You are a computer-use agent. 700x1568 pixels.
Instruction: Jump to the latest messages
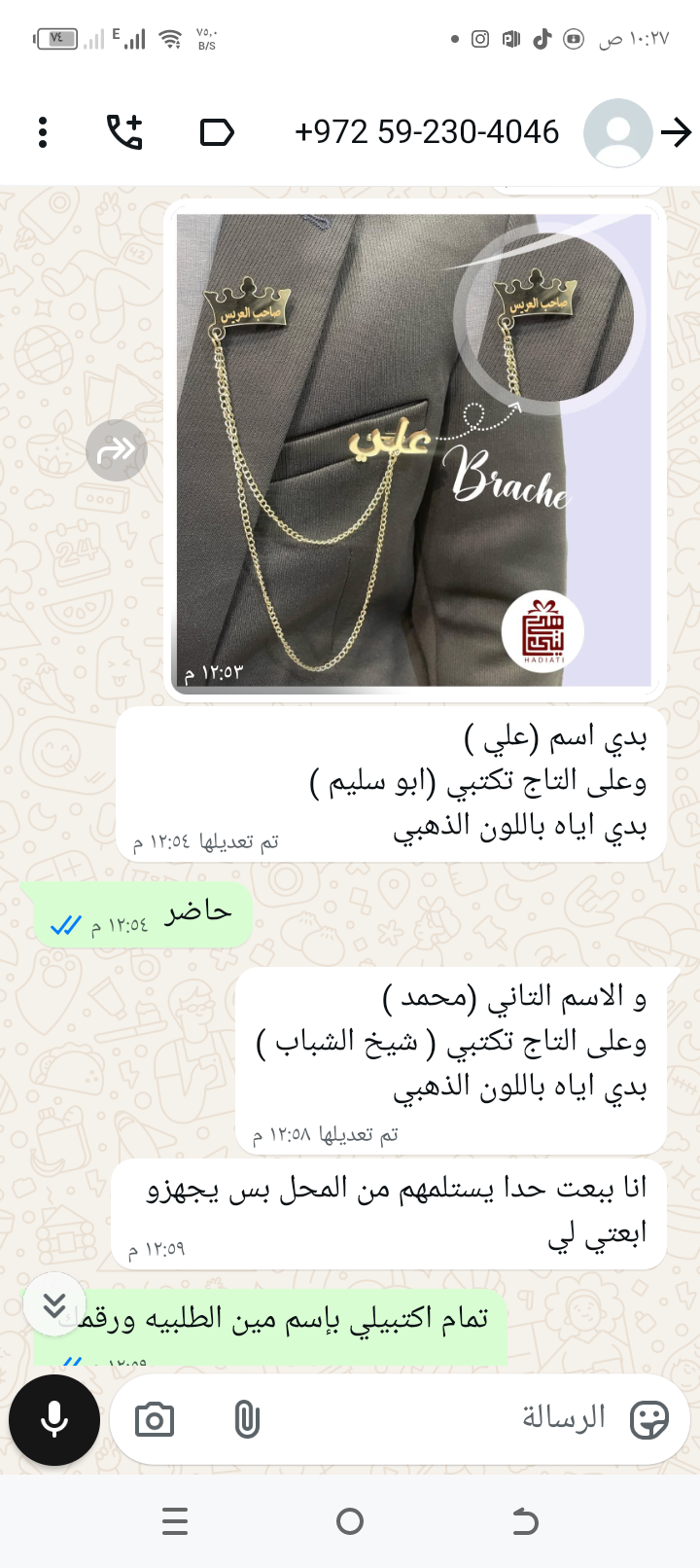pyautogui.click(x=54, y=1303)
